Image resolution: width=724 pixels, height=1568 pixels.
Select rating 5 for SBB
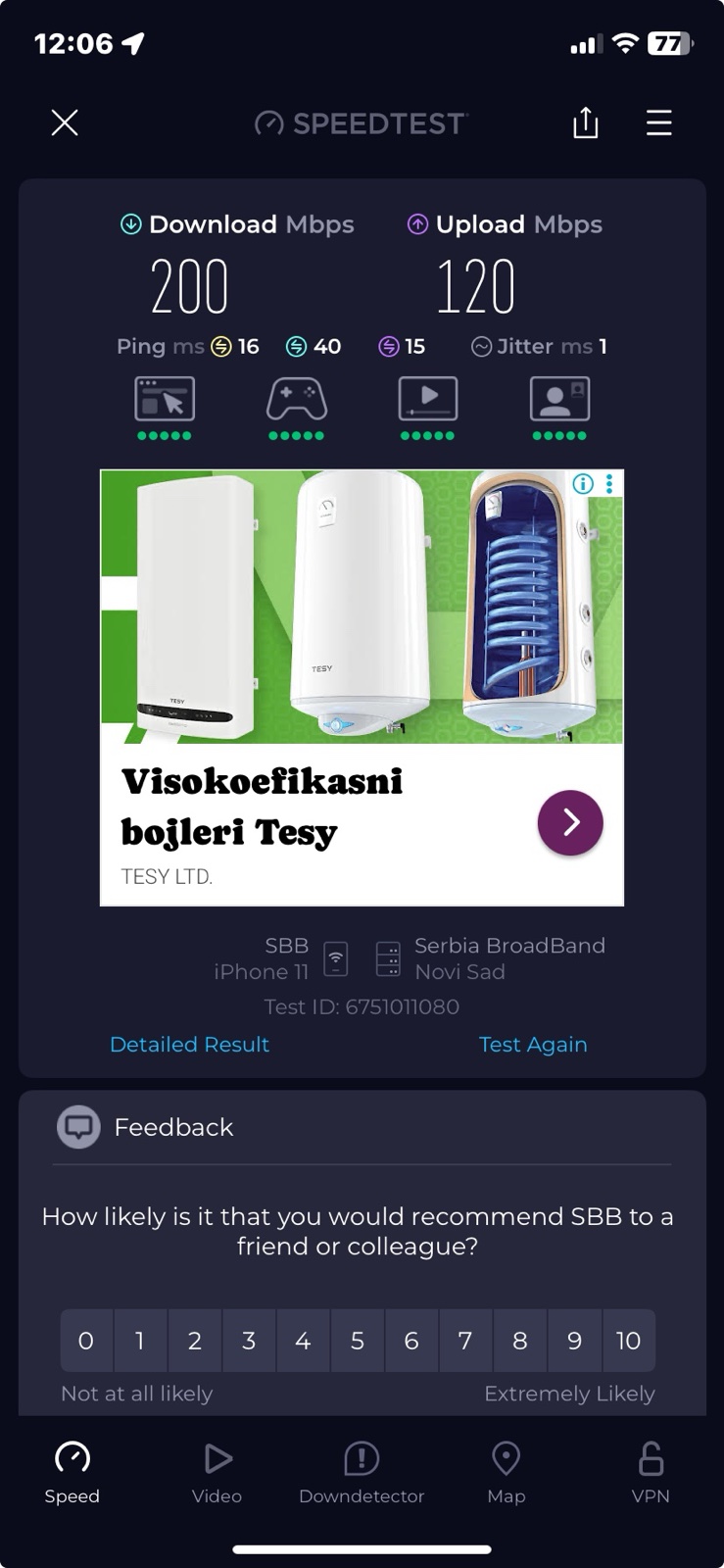click(358, 1340)
